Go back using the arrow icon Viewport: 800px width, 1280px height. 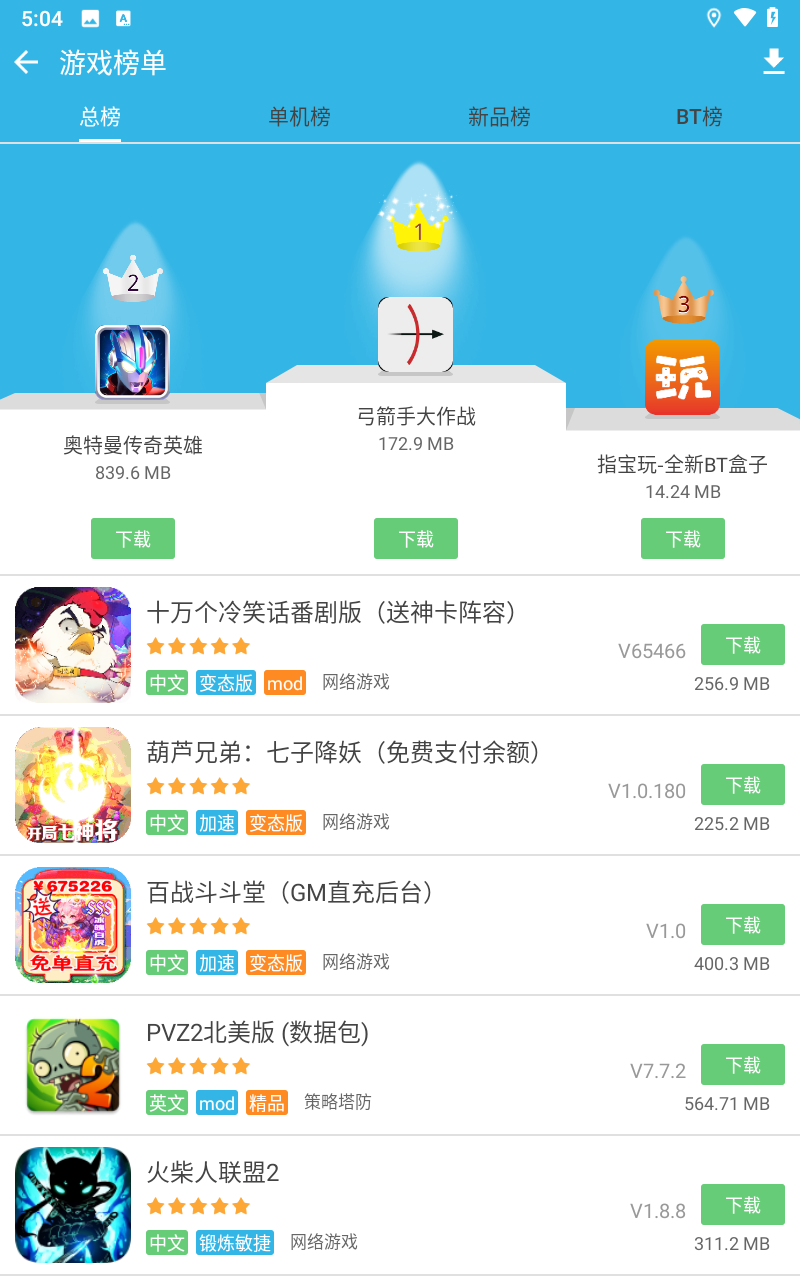click(x=26, y=63)
